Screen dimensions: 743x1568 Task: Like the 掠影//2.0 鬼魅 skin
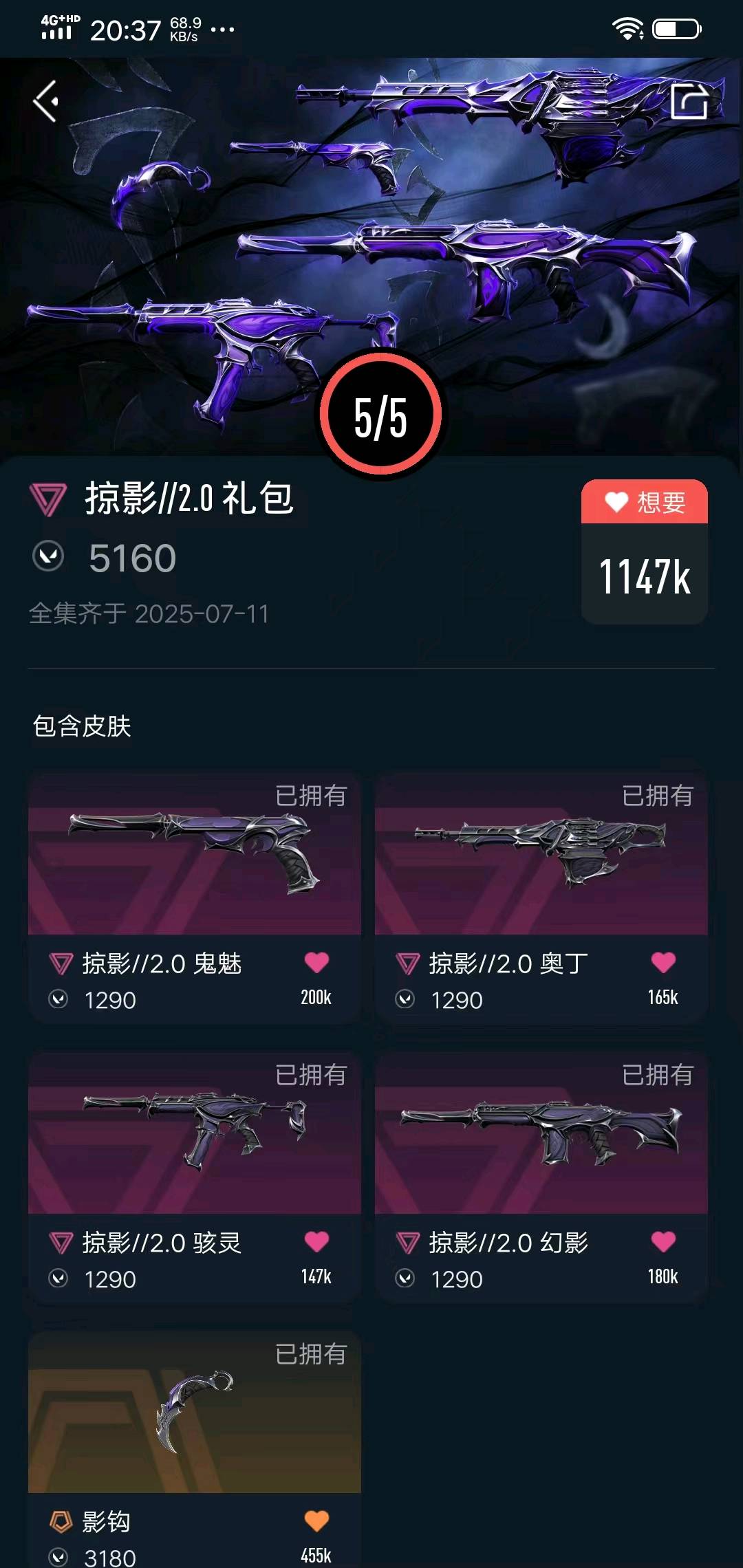(x=316, y=963)
